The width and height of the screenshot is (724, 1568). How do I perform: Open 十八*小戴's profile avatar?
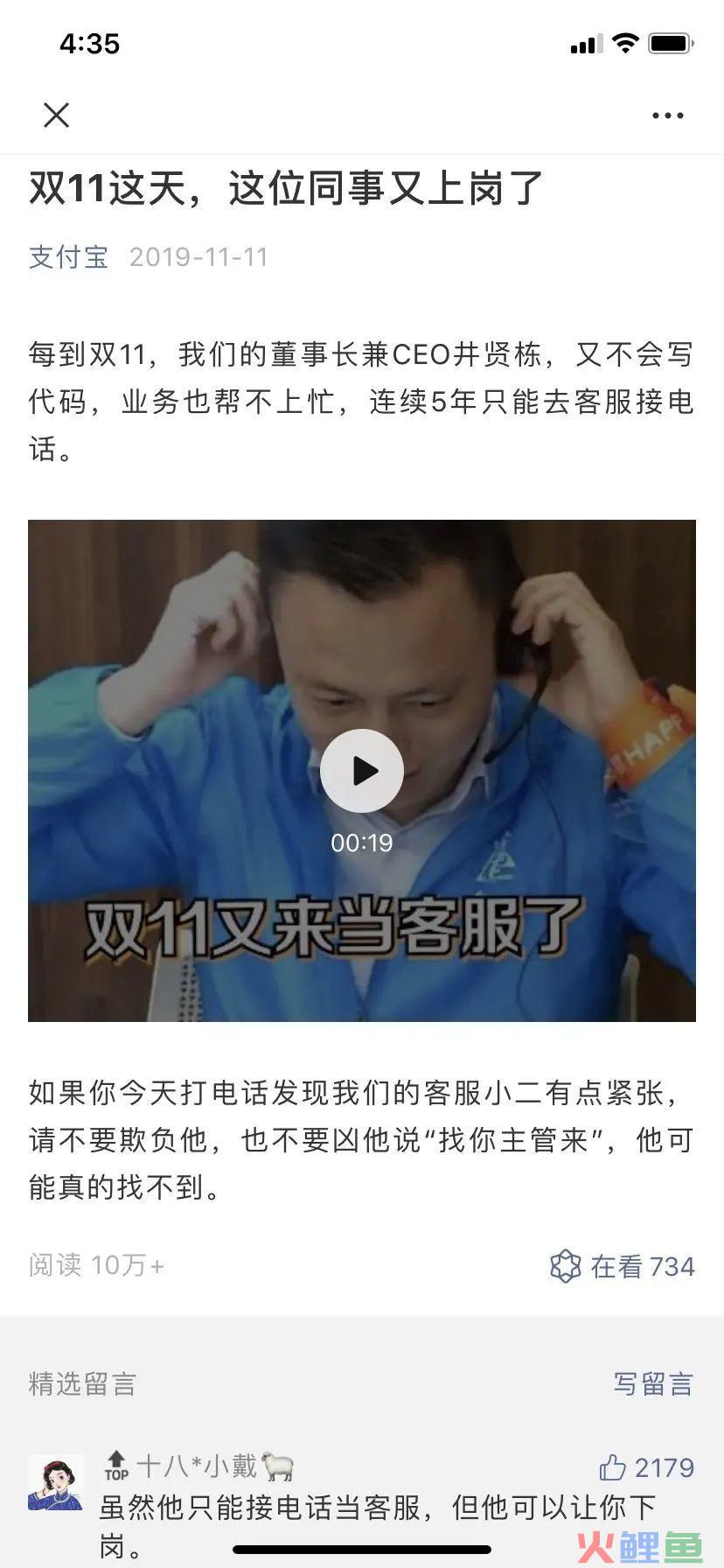56,1482
